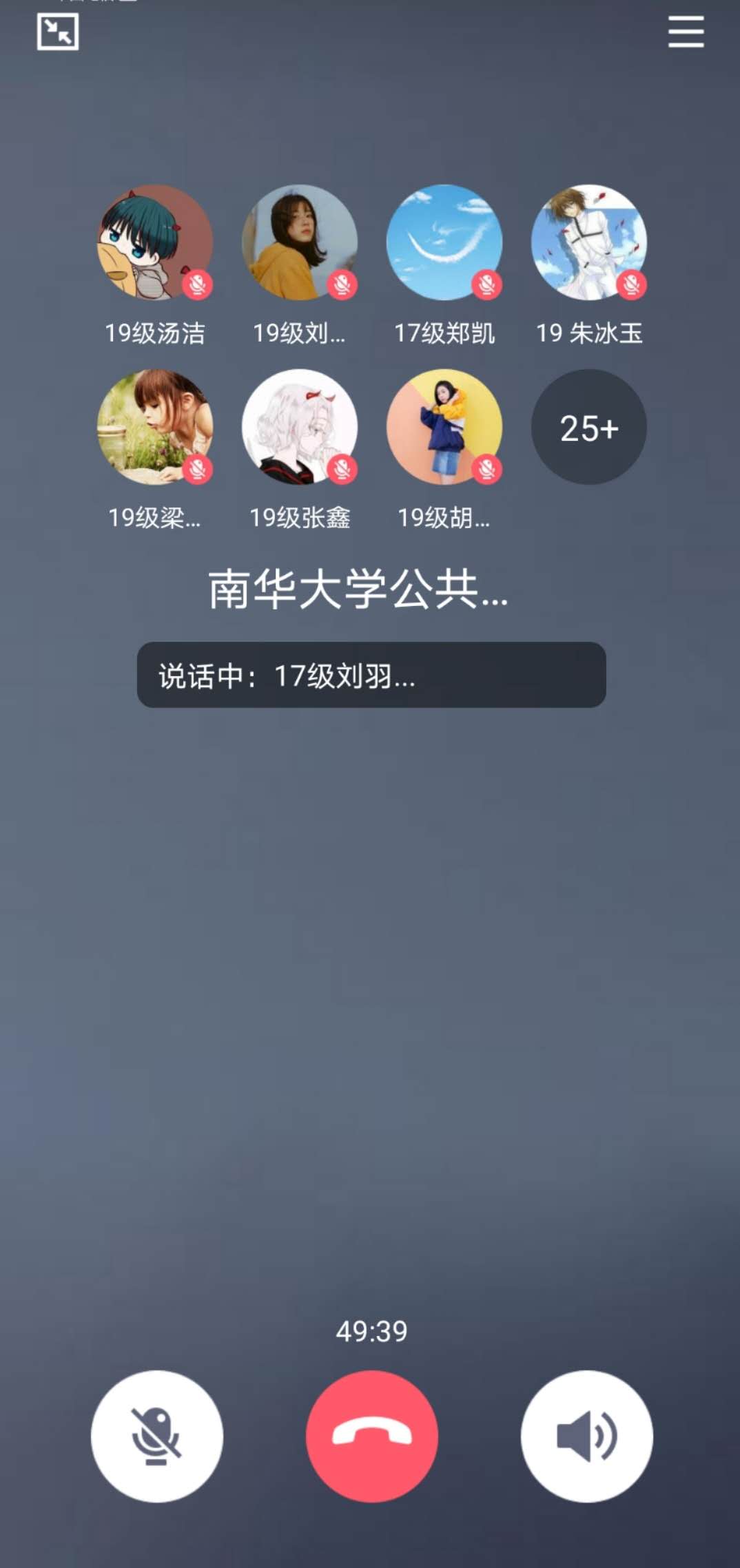Toggle the speaker output

[586, 1436]
